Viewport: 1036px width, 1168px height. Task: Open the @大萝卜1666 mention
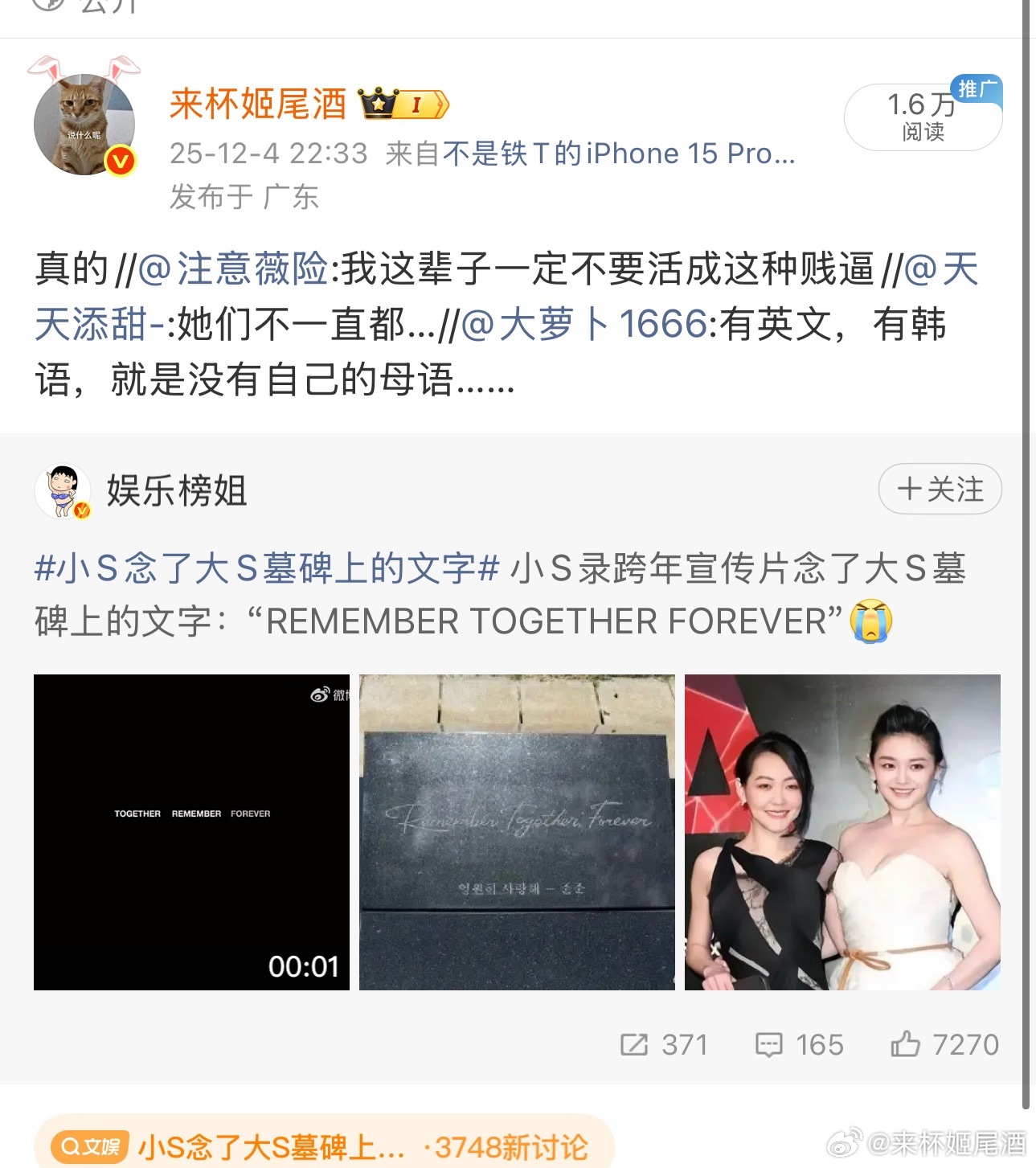(x=584, y=324)
